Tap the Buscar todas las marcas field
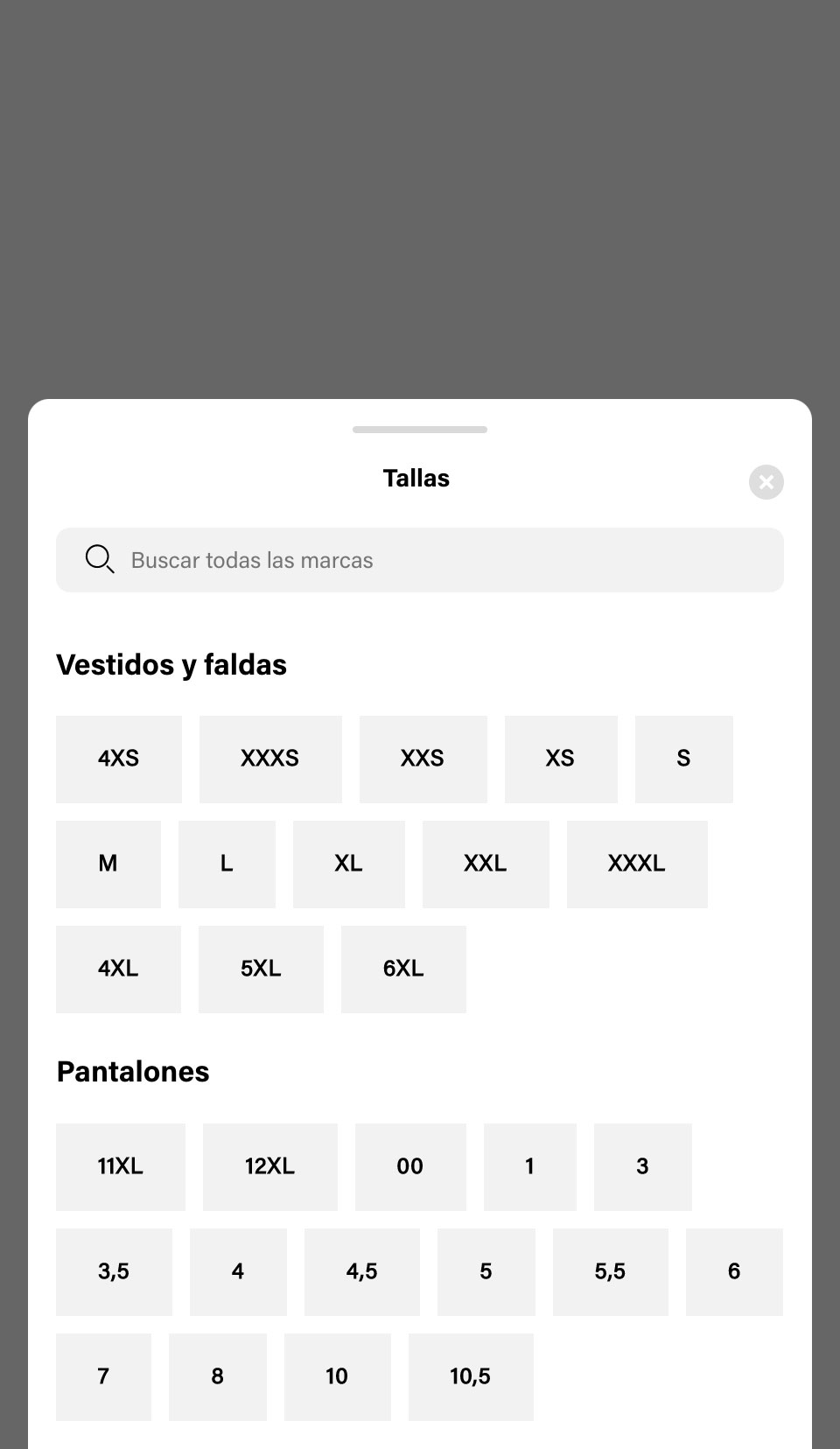The image size is (840, 1449). pos(420,560)
